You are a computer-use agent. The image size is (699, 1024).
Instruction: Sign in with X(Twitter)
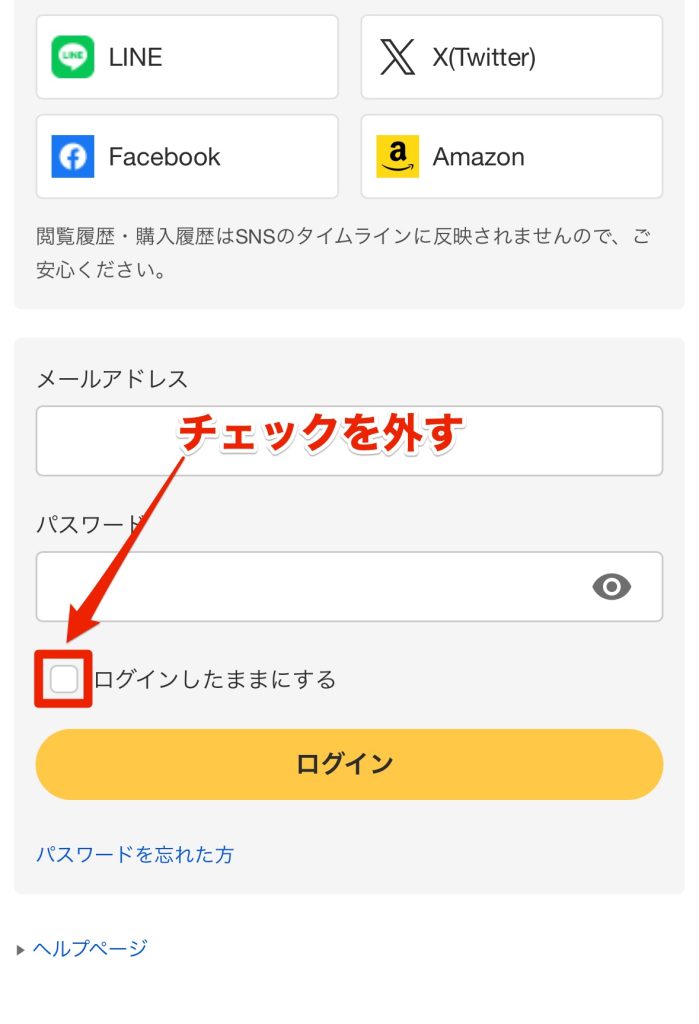click(511, 57)
